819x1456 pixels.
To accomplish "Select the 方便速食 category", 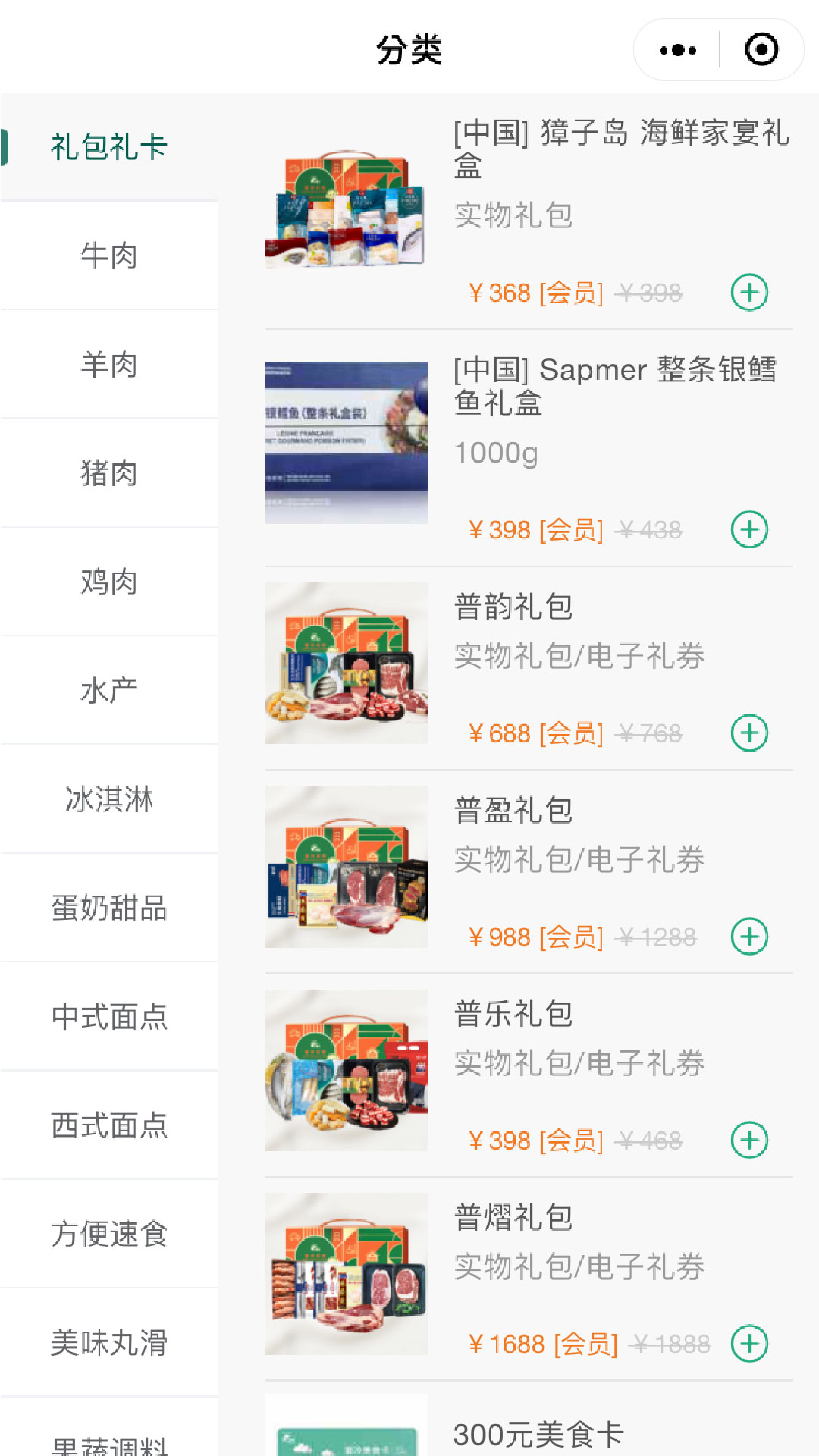I will tap(109, 1234).
